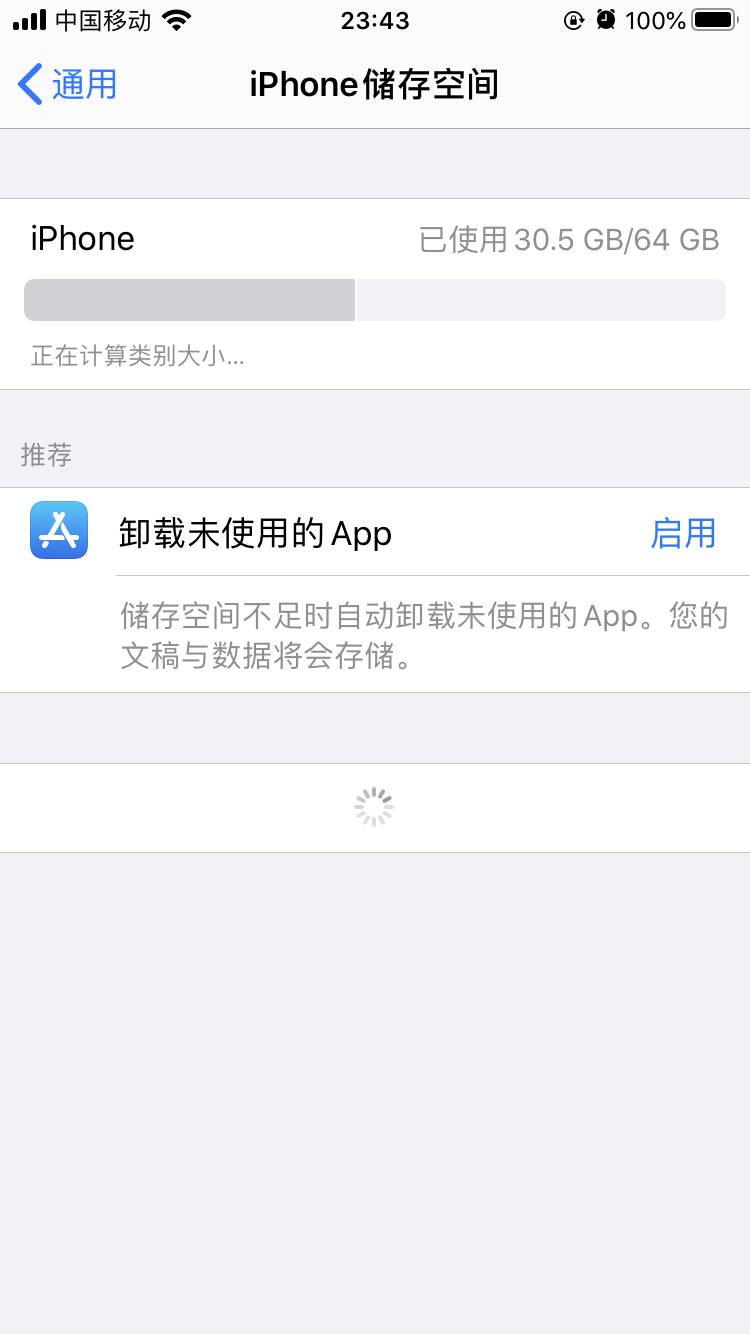Screen dimensions: 750x1334
Task: Enable 卸载未使用的 App via 启用
Action: click(x=683, y=533)
